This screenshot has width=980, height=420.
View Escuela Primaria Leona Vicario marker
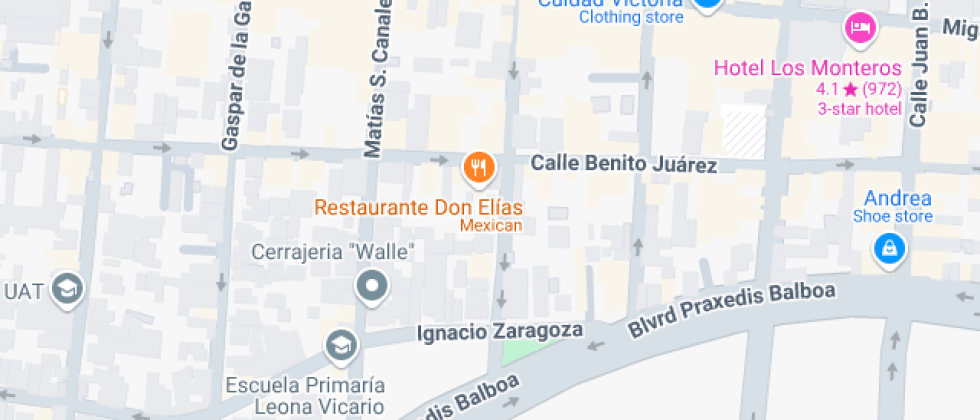coord(341,346)
